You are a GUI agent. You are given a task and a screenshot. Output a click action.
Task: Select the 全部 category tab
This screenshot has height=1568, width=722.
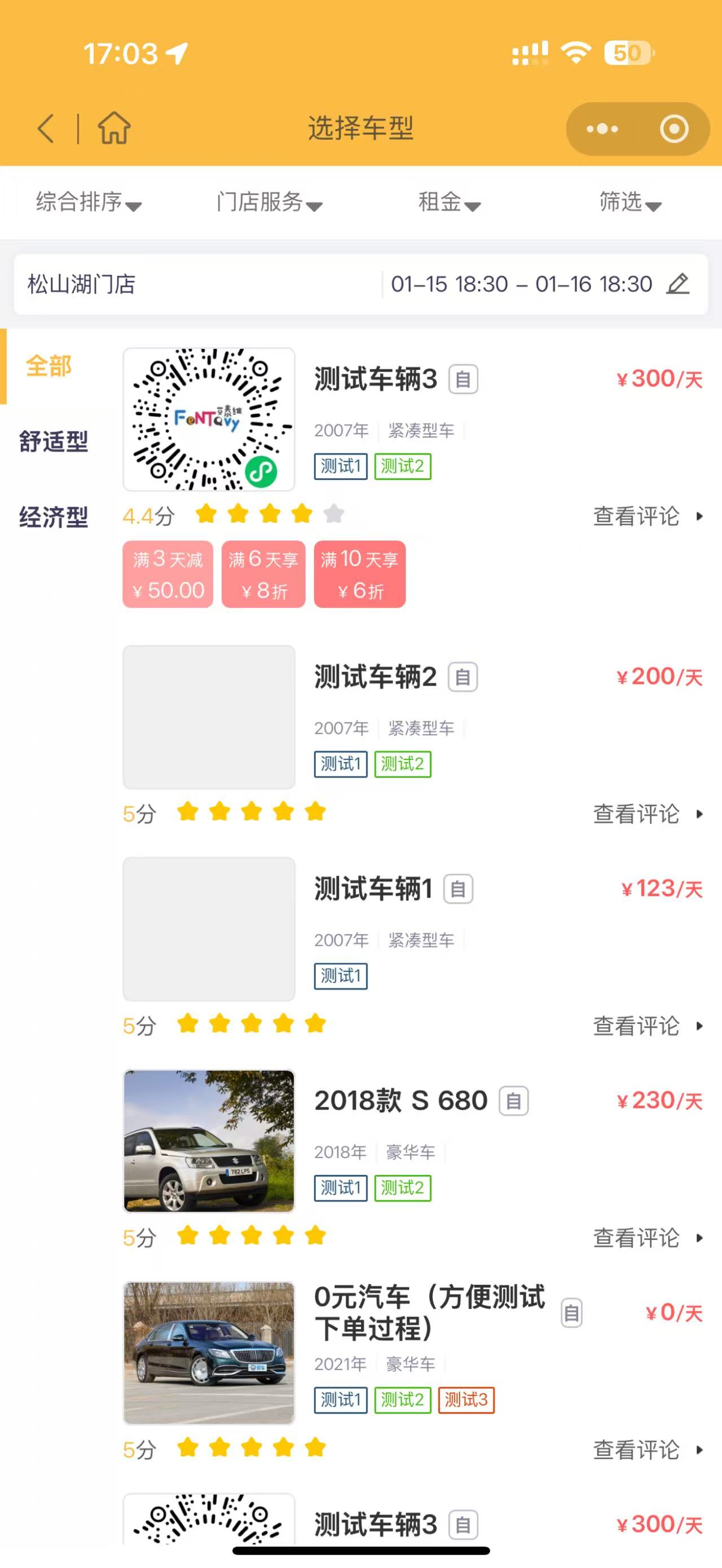click(x=49, y=366)
